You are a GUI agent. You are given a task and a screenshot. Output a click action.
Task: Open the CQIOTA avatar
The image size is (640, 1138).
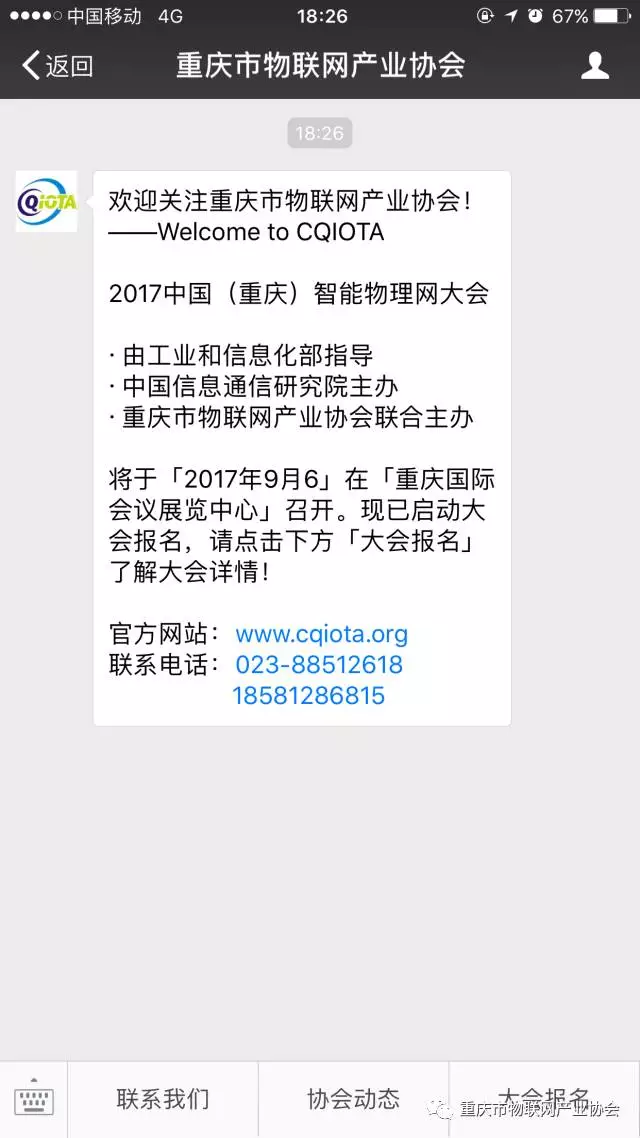pyautogui.click(x=46, y=202)
